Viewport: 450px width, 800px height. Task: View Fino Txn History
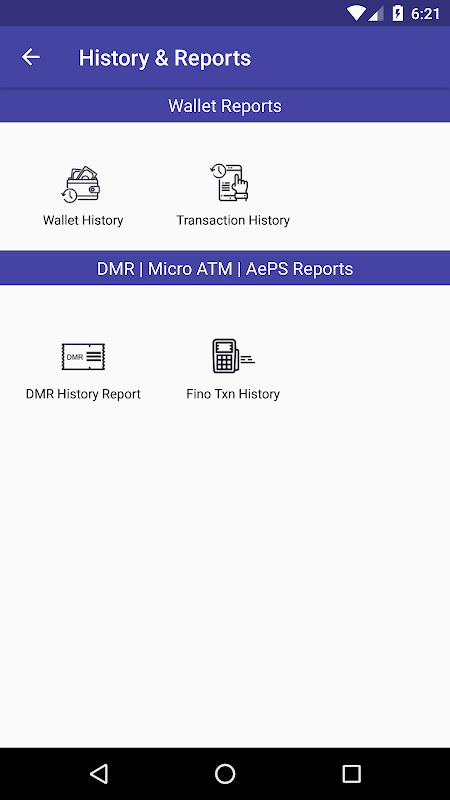(x=233, y=370)
